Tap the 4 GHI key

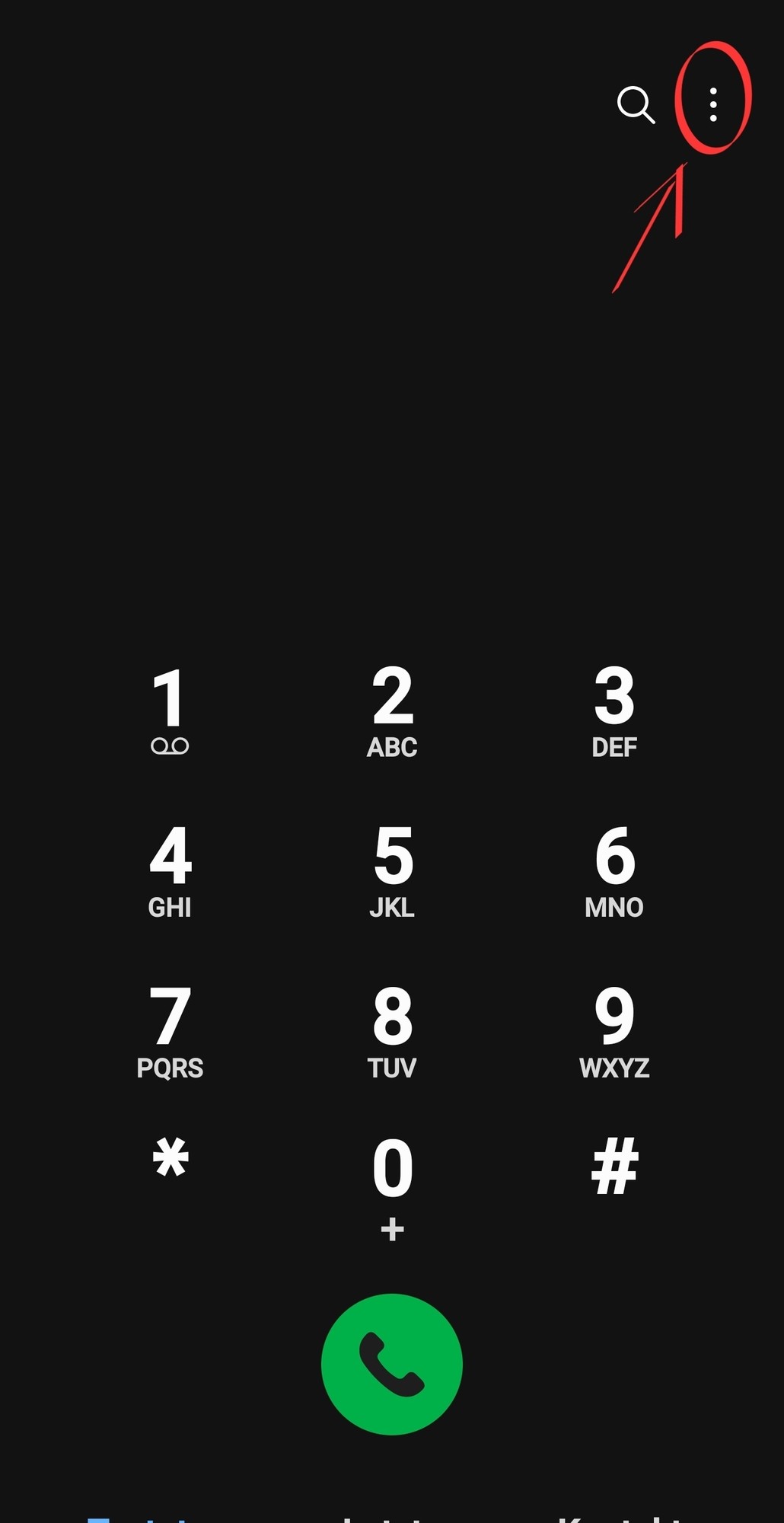point(170,872)
